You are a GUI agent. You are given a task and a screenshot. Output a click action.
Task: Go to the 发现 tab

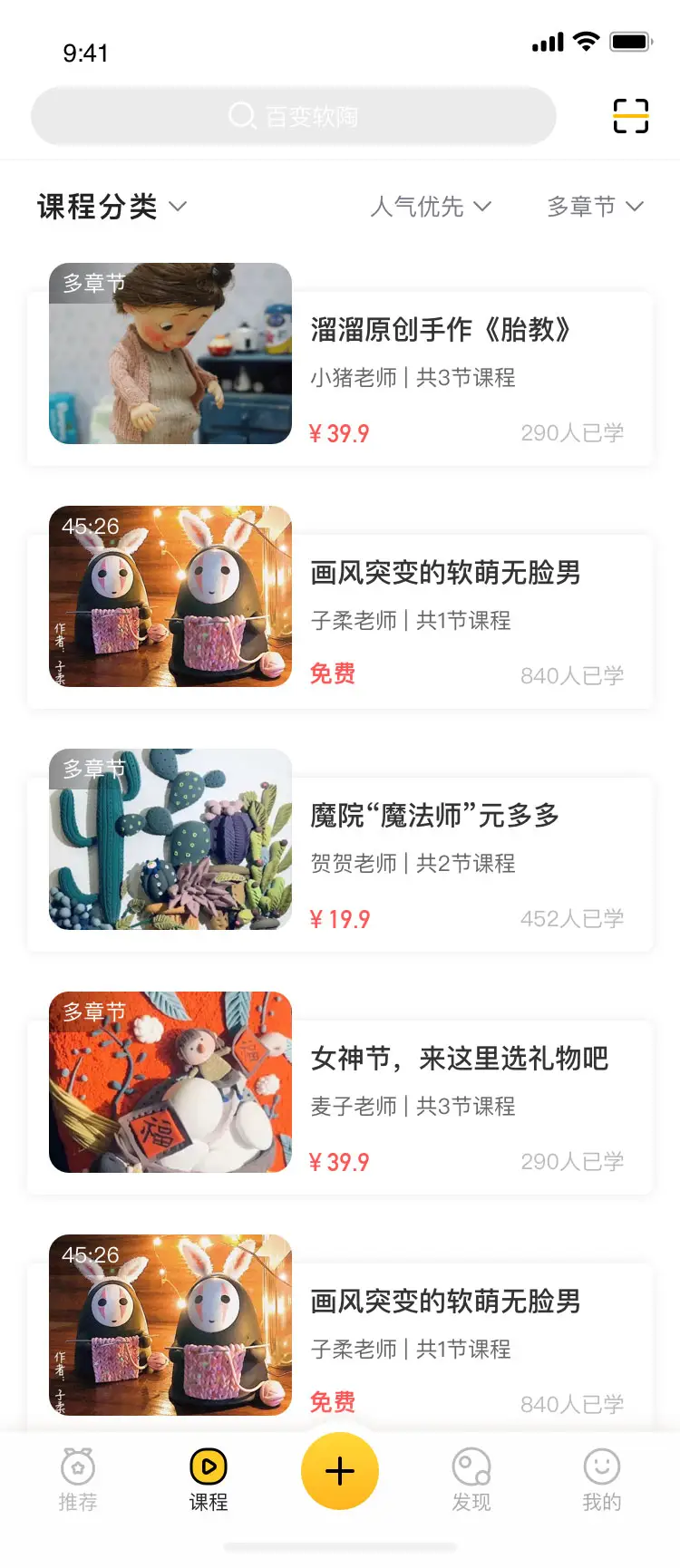471,1479
